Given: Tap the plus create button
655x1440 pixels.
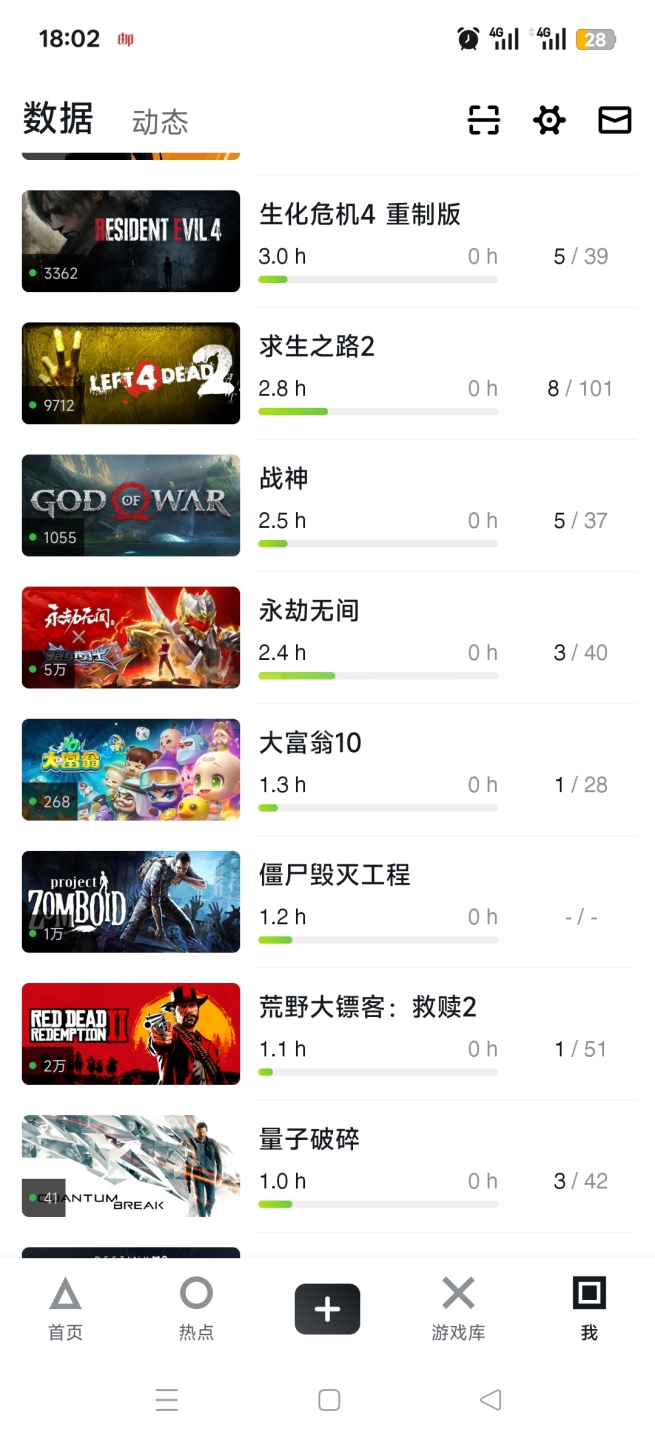Looking at the screenshot, I should [327, 1309].
